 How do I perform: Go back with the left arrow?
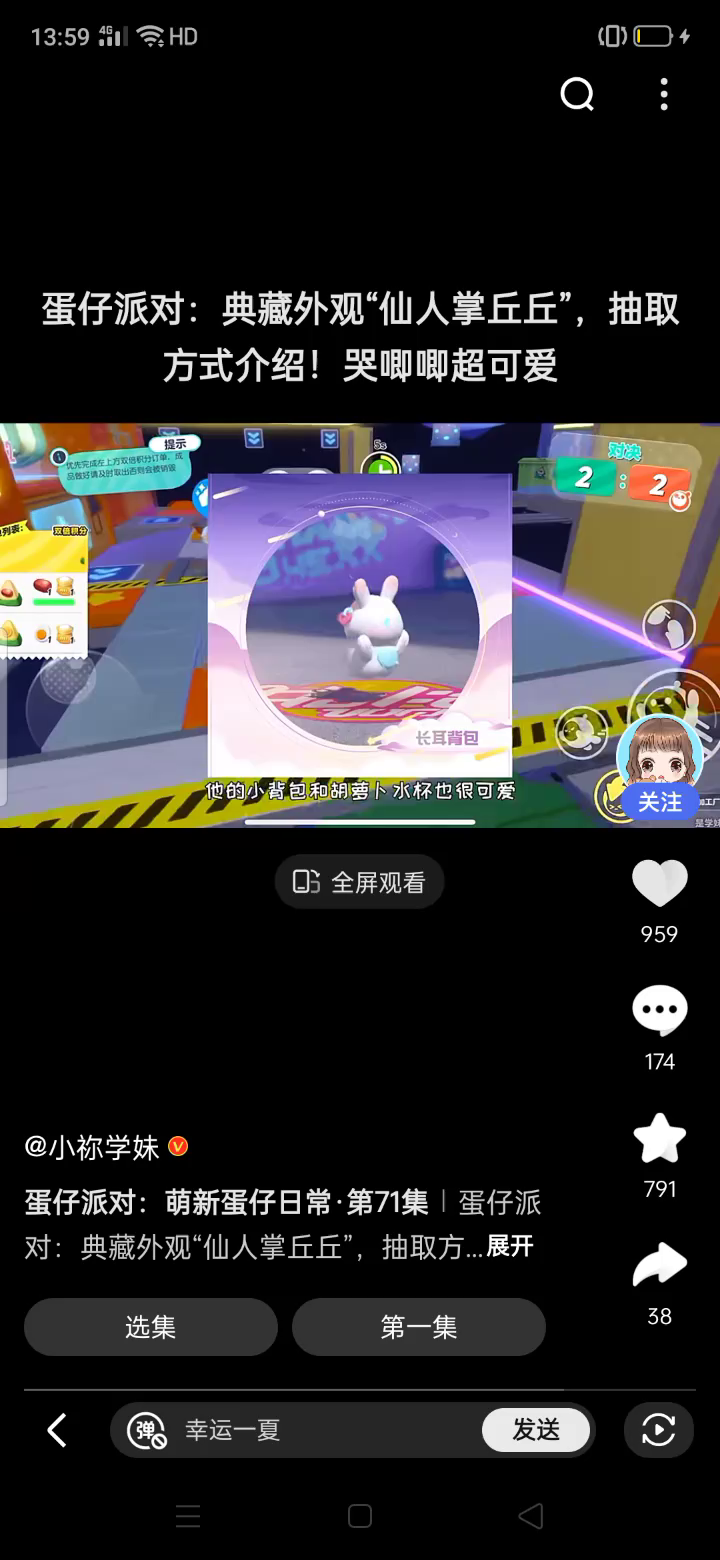point(57,1430)
